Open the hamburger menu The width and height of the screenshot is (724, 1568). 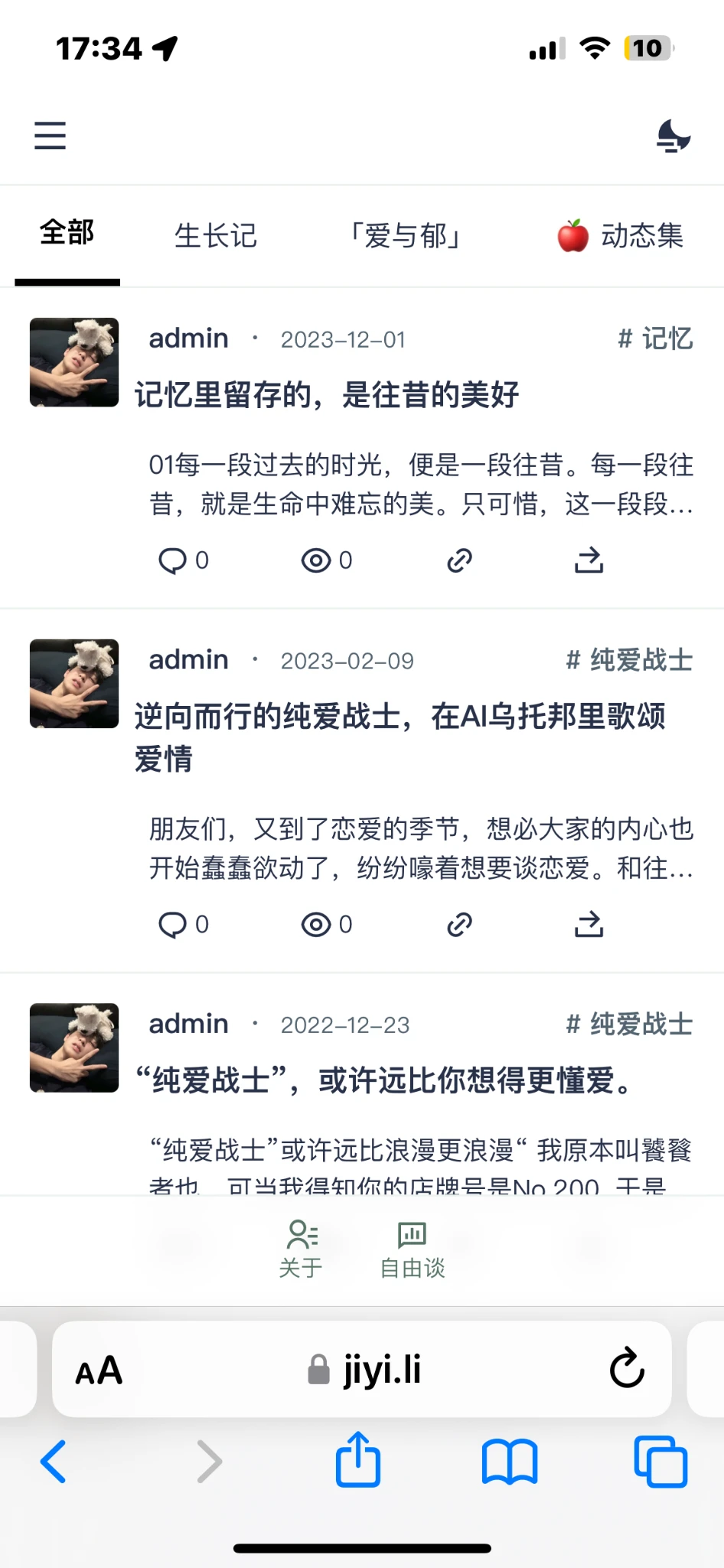(x=50, y=136)
